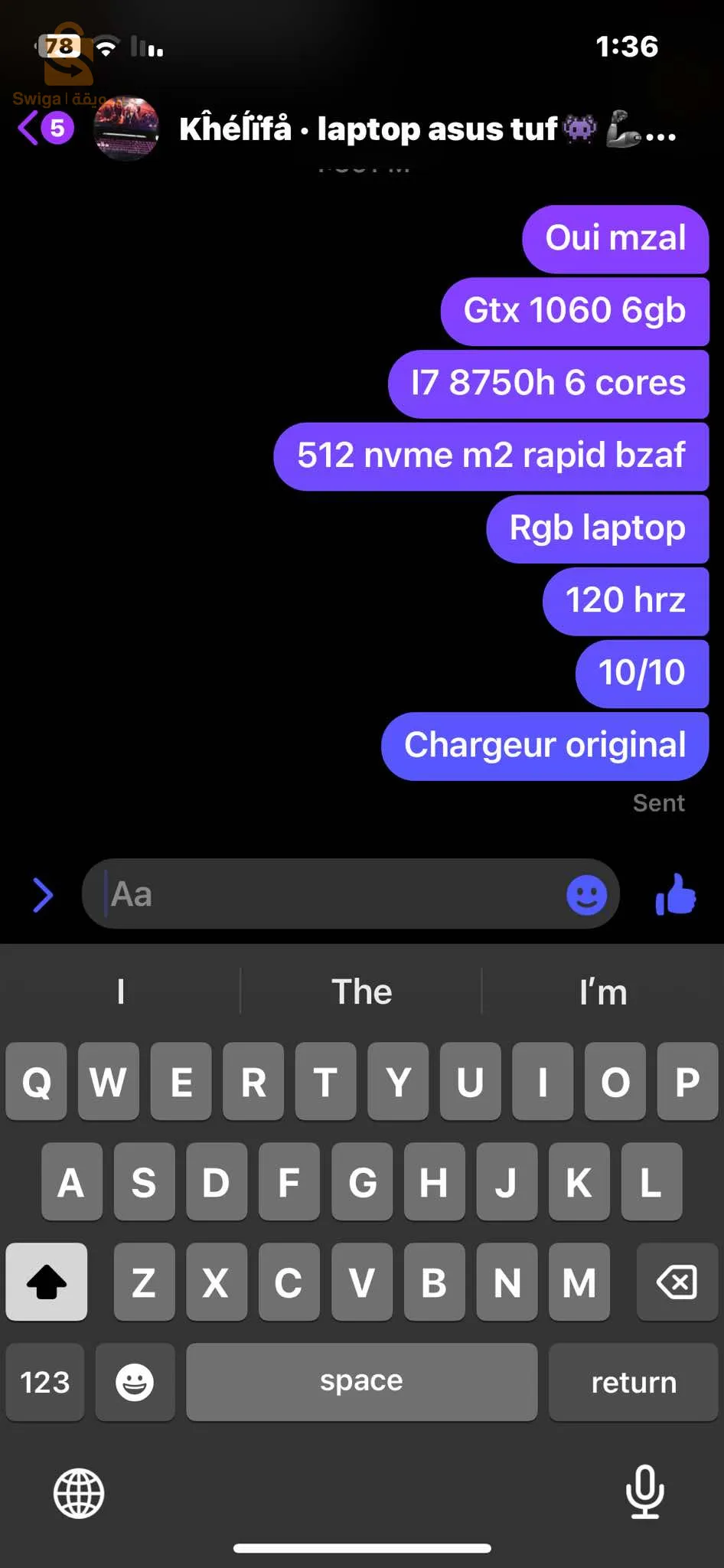This screenshot has height=1568, width=724.
Task: Insert the suggestion "I'm"
Action: coord(602,992)
